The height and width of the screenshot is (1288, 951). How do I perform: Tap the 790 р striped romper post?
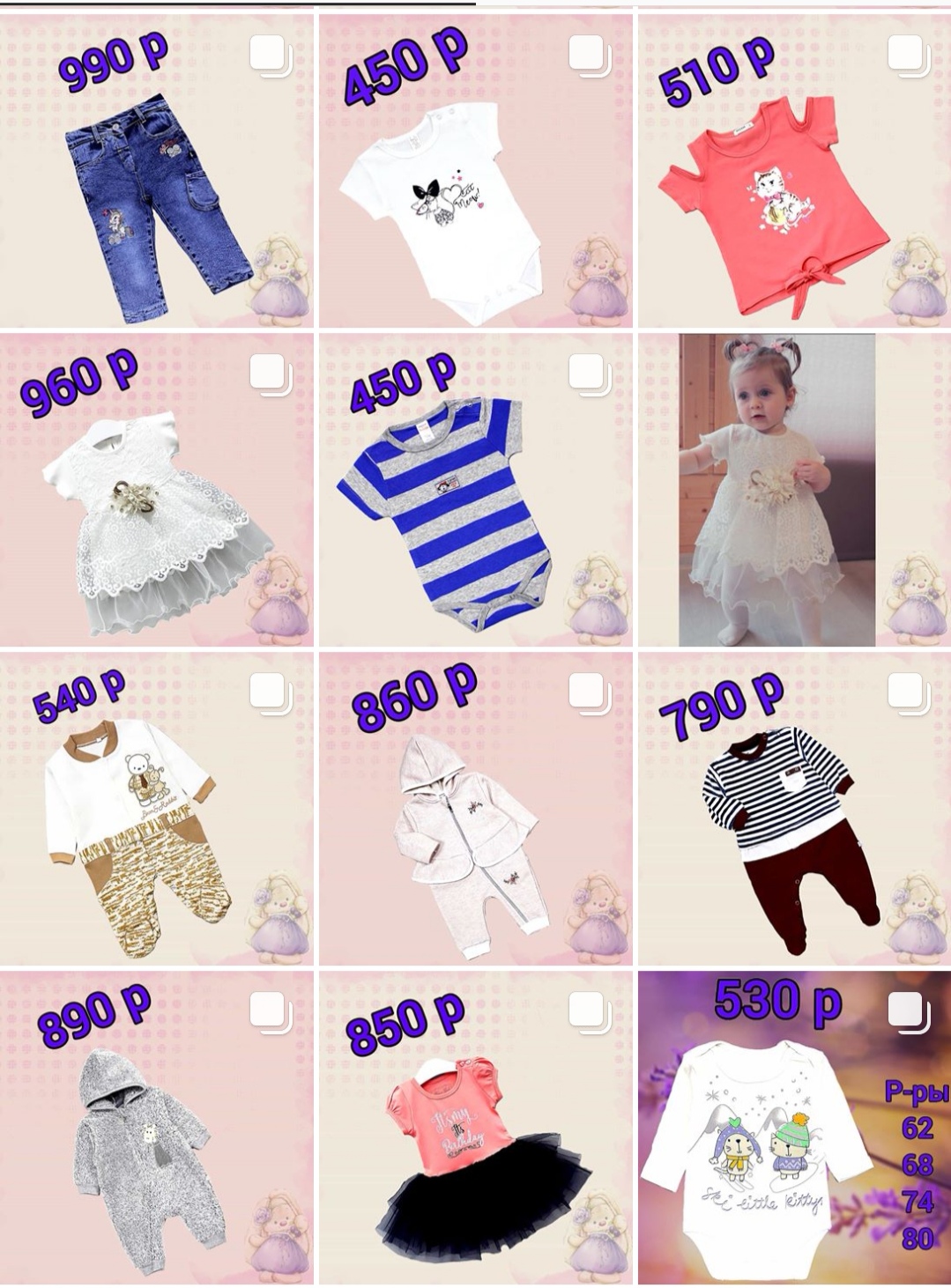click(793, 809)
